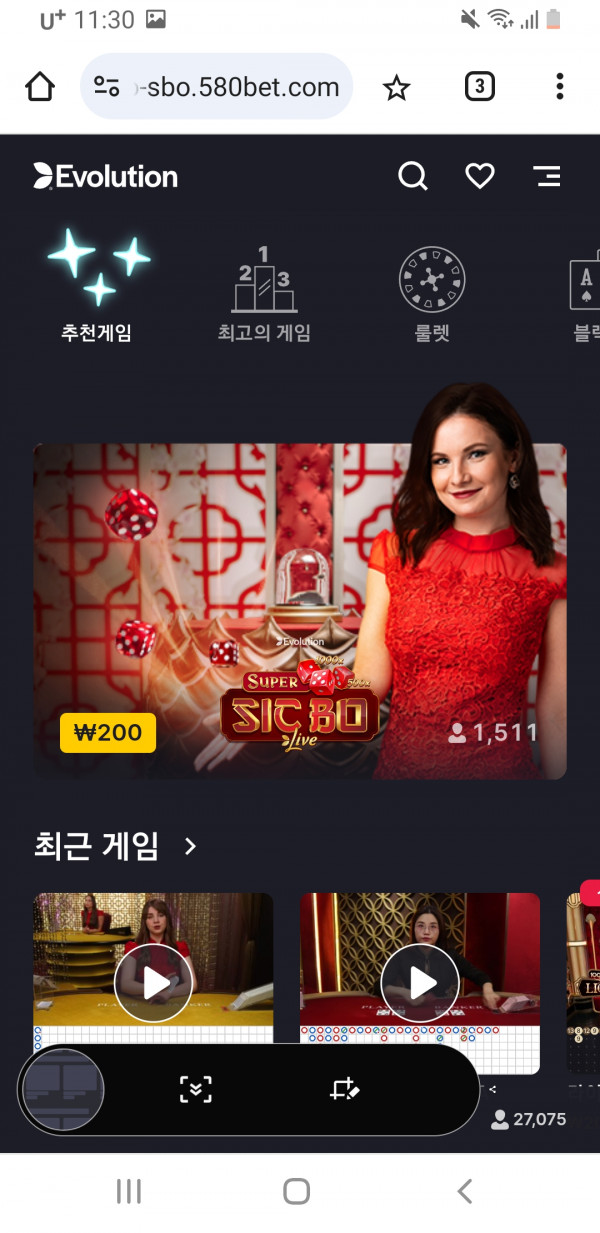The height and width of the screenshot is (1233, 600).
Task: Crop and edit the screenshot
Action: (344, 1089)
